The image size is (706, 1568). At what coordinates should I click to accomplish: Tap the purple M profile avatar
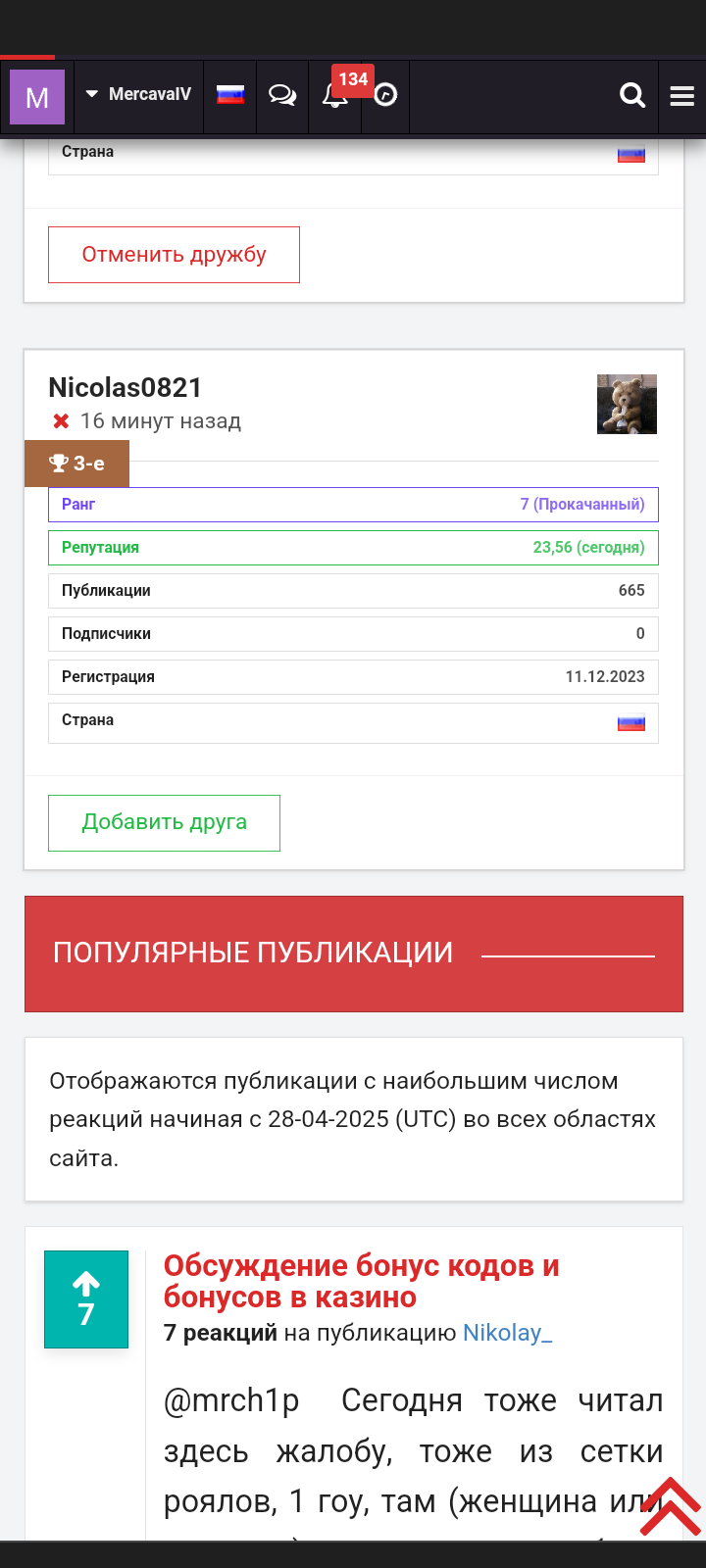coord(37,97)
